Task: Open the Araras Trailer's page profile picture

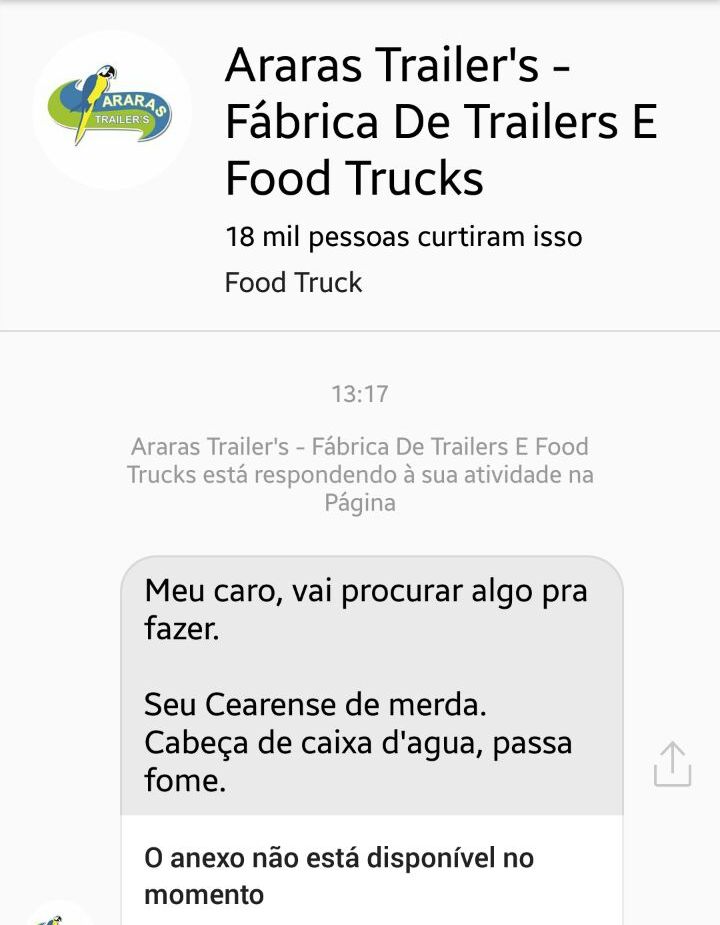Action: 111,110
